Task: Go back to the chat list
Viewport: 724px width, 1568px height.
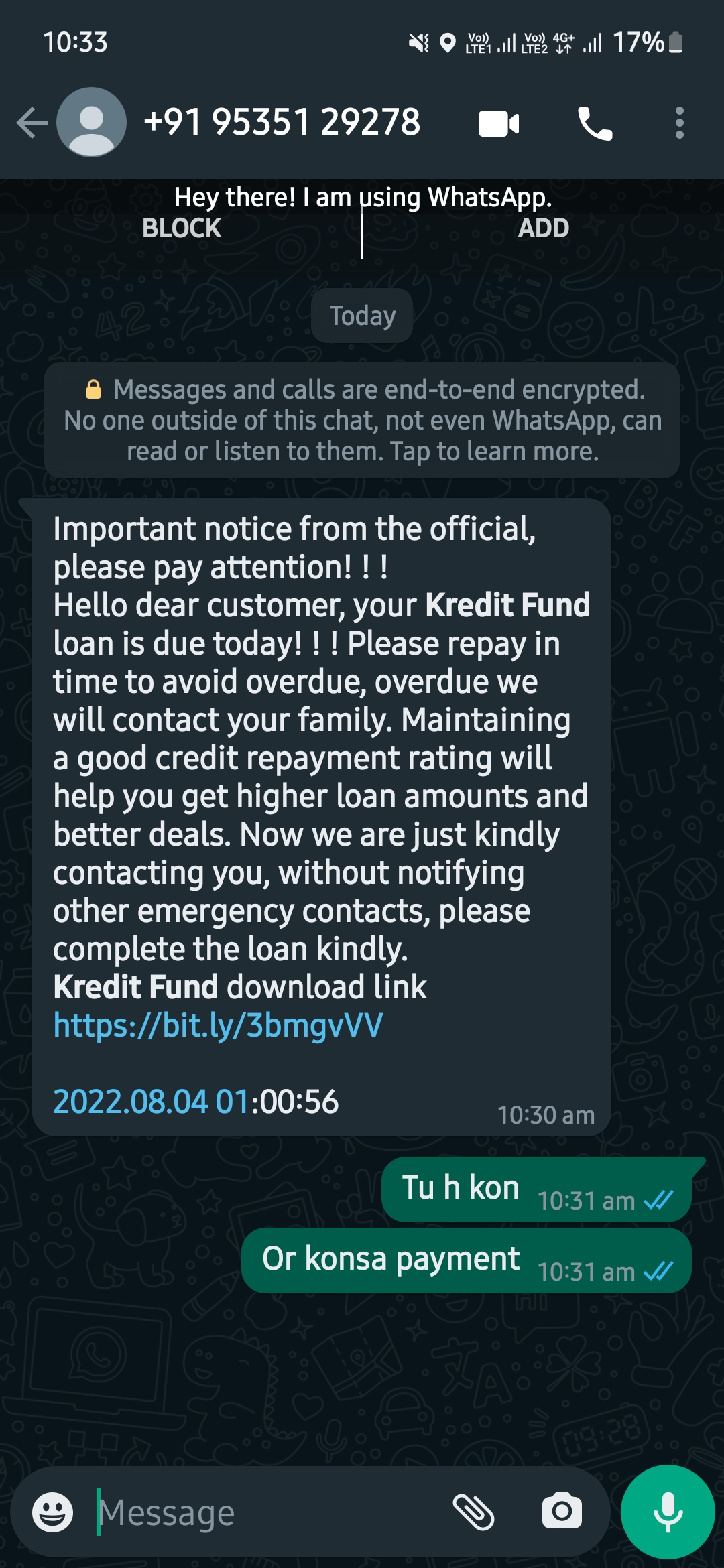Action: pyautogui.click(x=32, y=123)
